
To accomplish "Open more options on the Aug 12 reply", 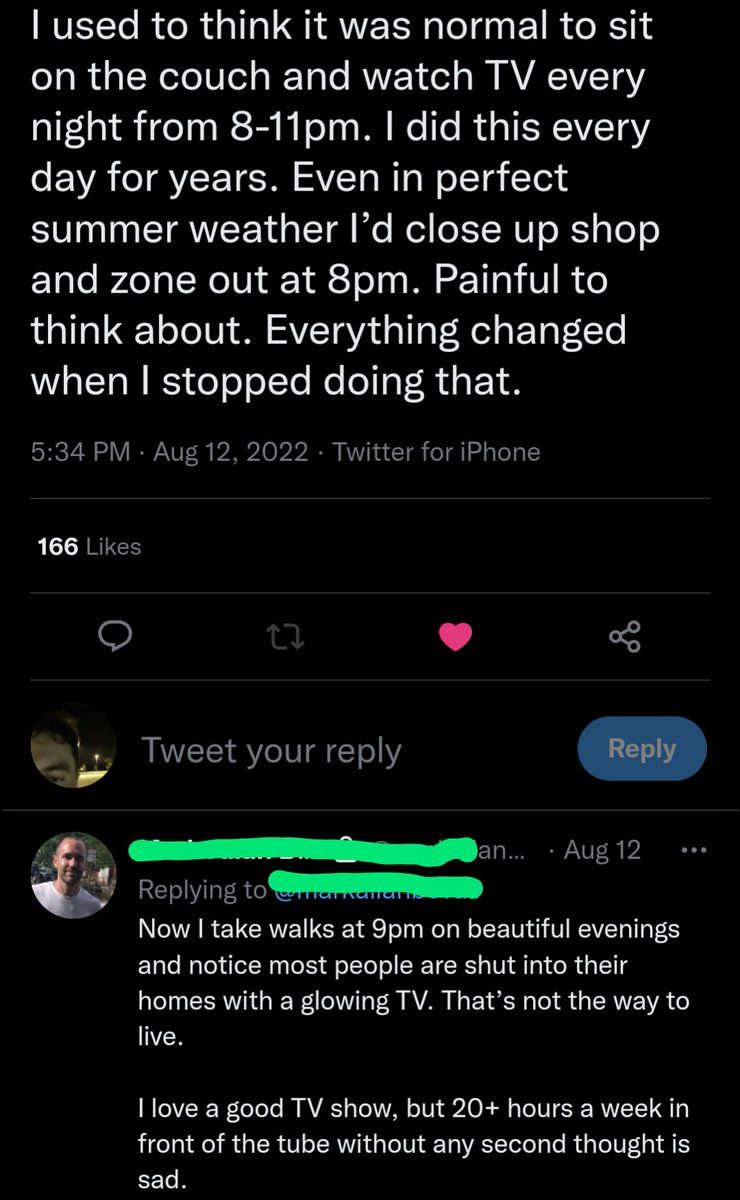I will (x=692, y=851).
